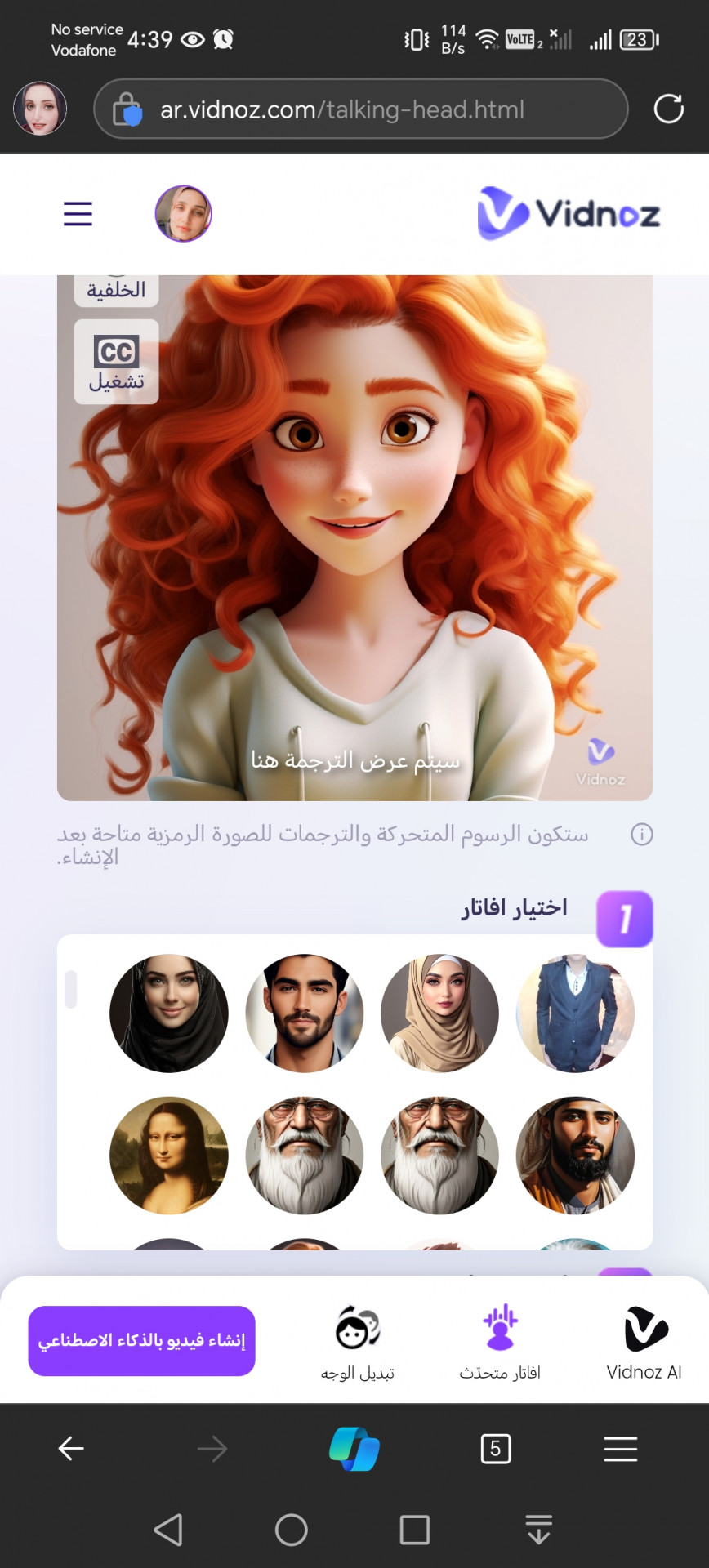Pick the woman in beige hijab avatar
The image size is (709, 1568).
point(439,1013)
